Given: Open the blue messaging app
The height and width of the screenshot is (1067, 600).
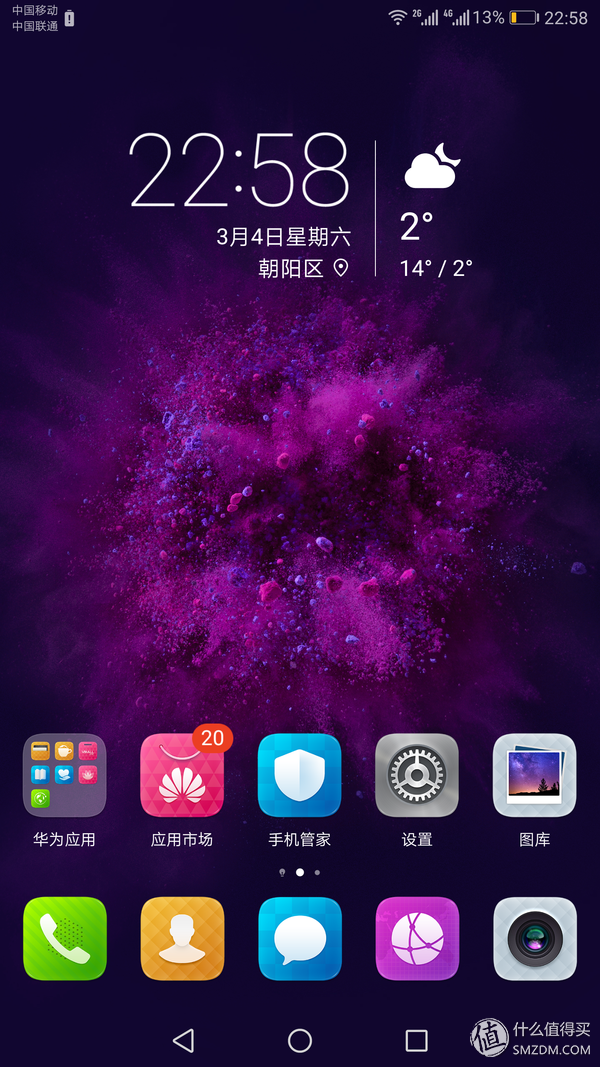Looking at the screenshot, I should coord(300,938).
